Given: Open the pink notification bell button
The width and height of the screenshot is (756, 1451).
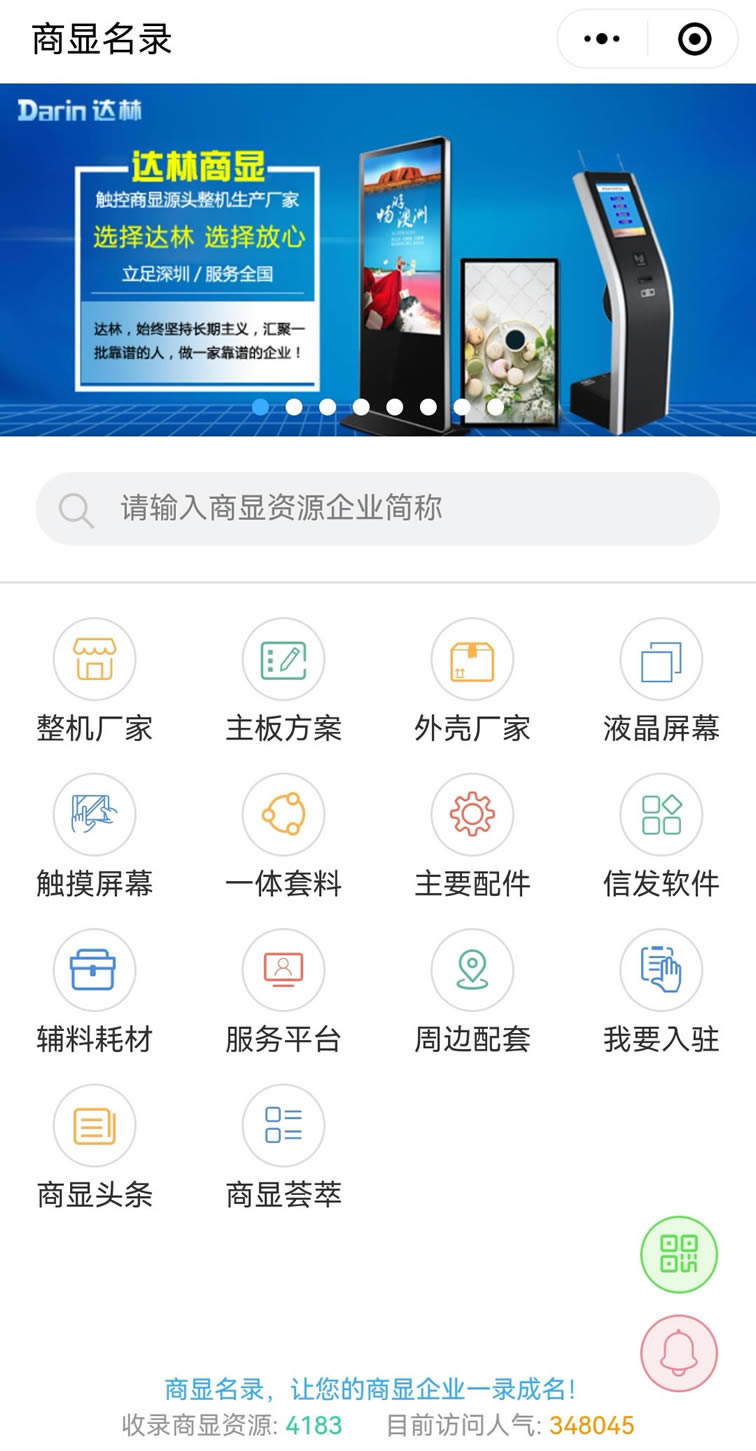Looking at the screenshot, I should (x=679, y=1353).
